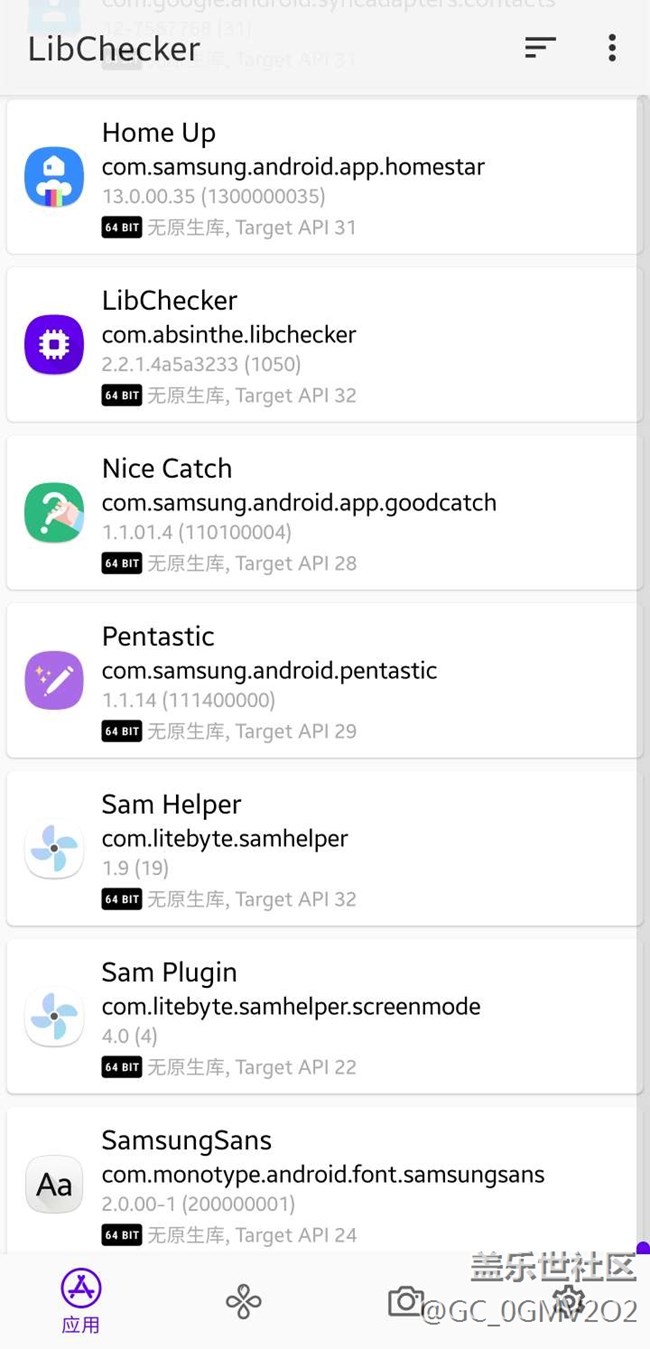
Task: Switch to the snapshot camera tab
Action: 405,1301
